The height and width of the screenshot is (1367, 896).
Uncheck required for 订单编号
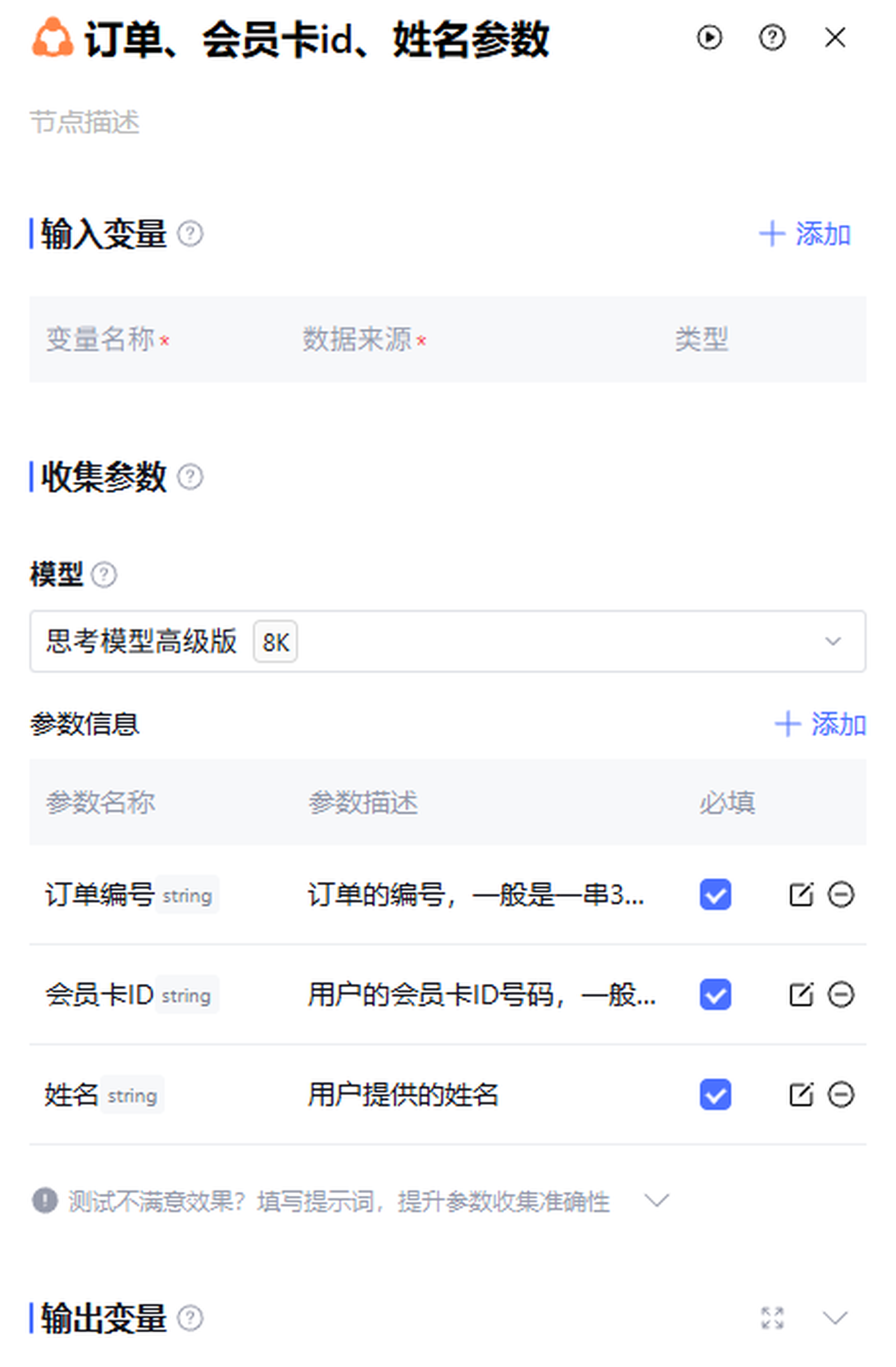tap(715, 894)
